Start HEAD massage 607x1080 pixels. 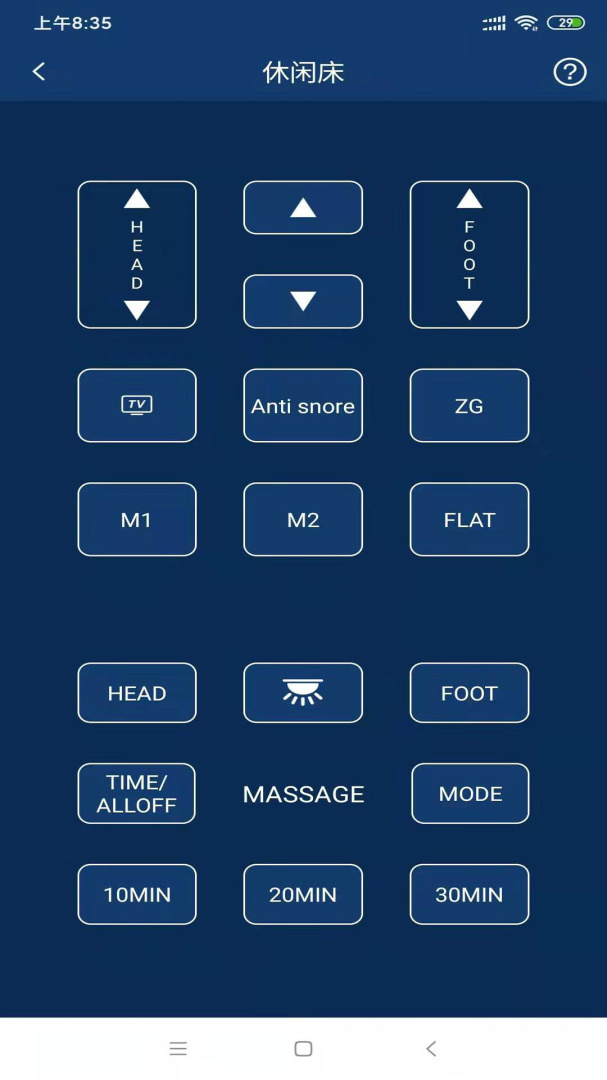tap(137, 692)
